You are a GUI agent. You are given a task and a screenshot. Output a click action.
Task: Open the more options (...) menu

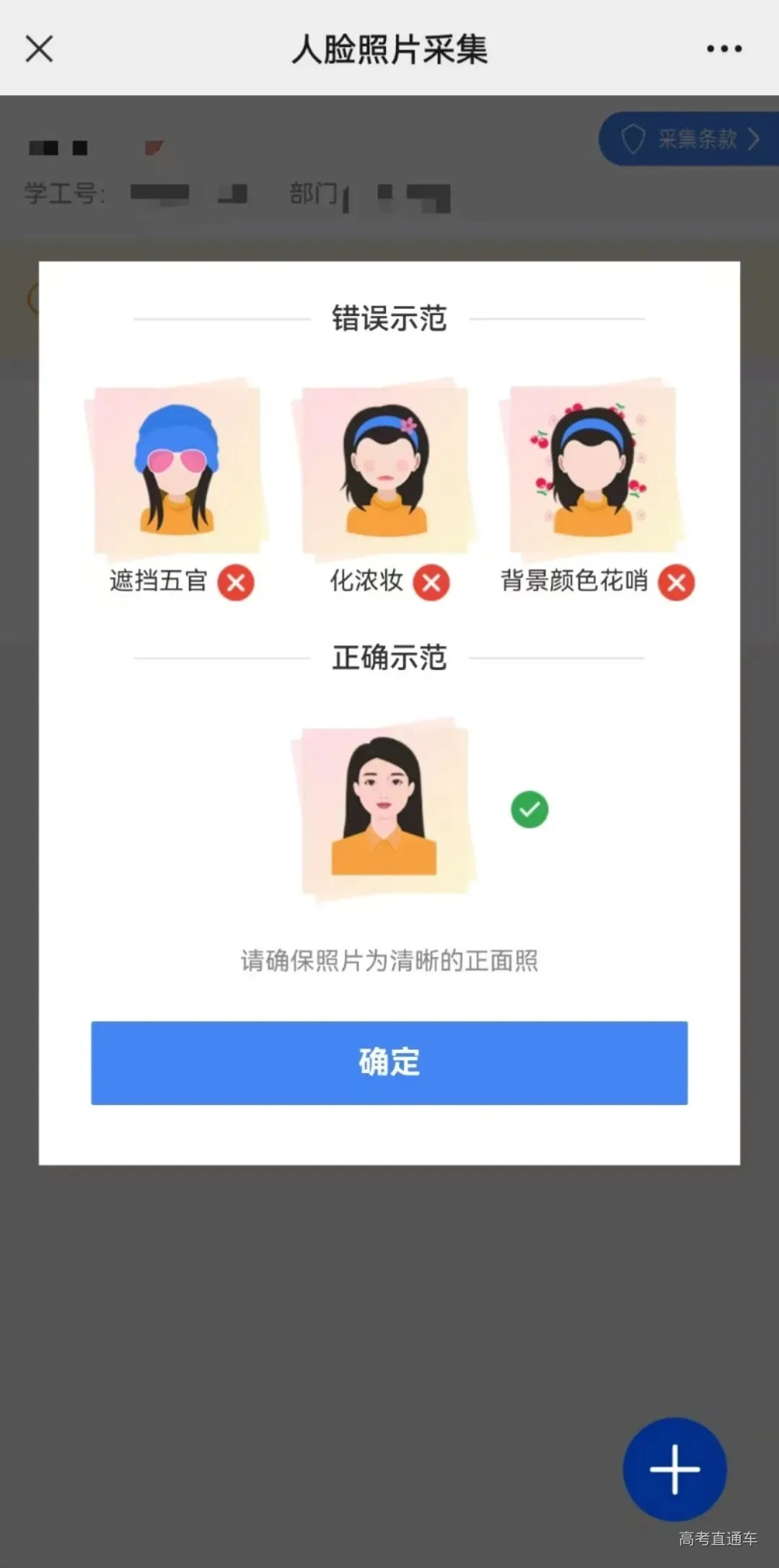pyautogui.click(x=723, y=49)
